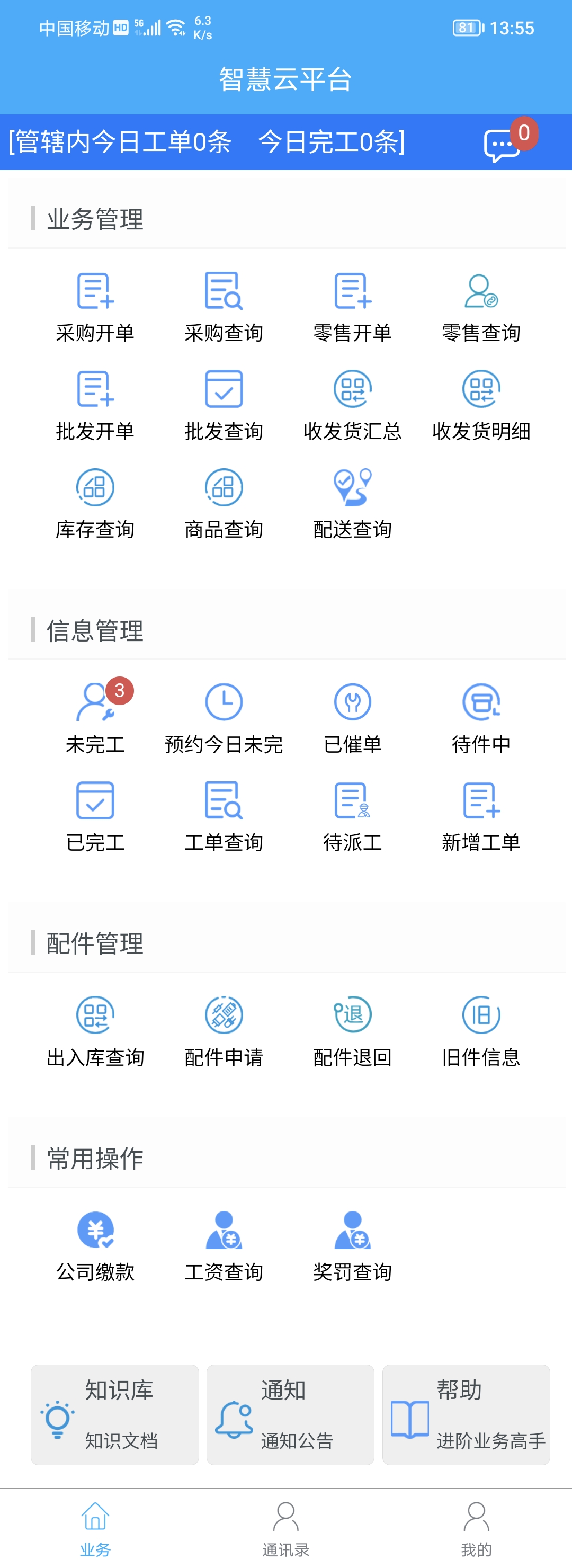The height and width of the screenshot is (1568, 572).
Task: Open the 通知 notice announcements card
Action: point(290,1414)
